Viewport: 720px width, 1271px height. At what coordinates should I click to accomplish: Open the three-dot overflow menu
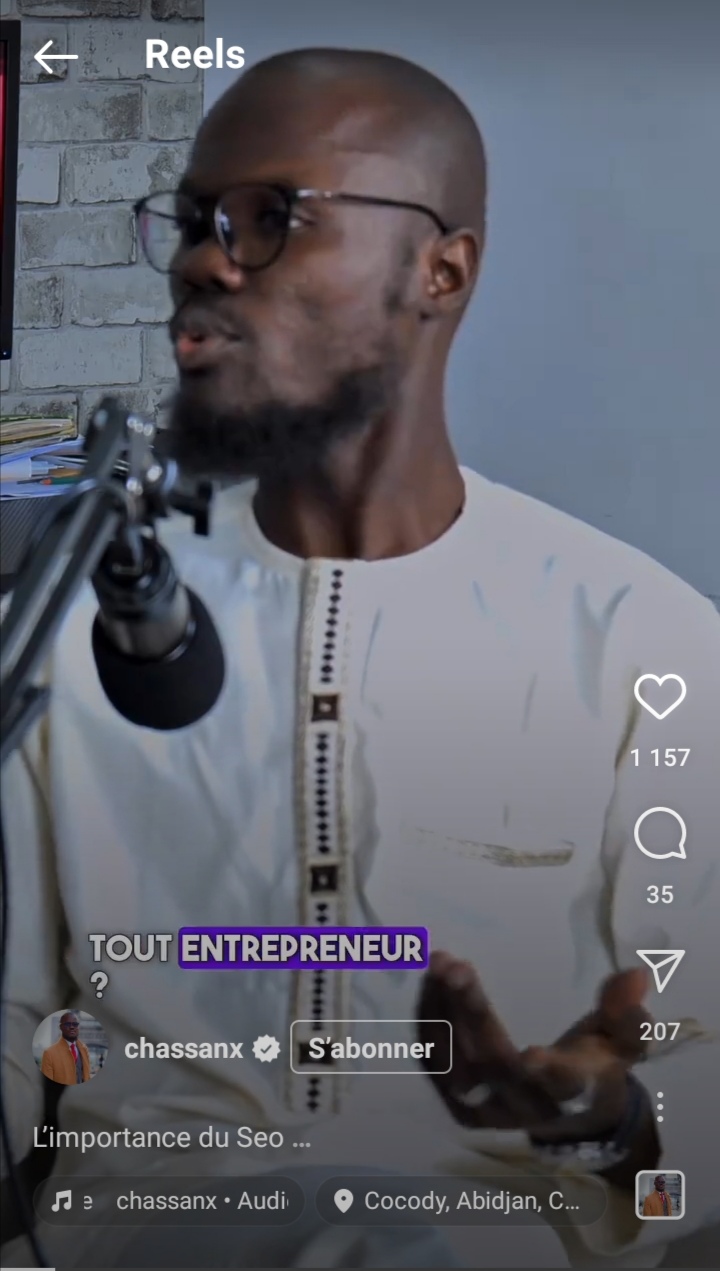click(660, 1107)
